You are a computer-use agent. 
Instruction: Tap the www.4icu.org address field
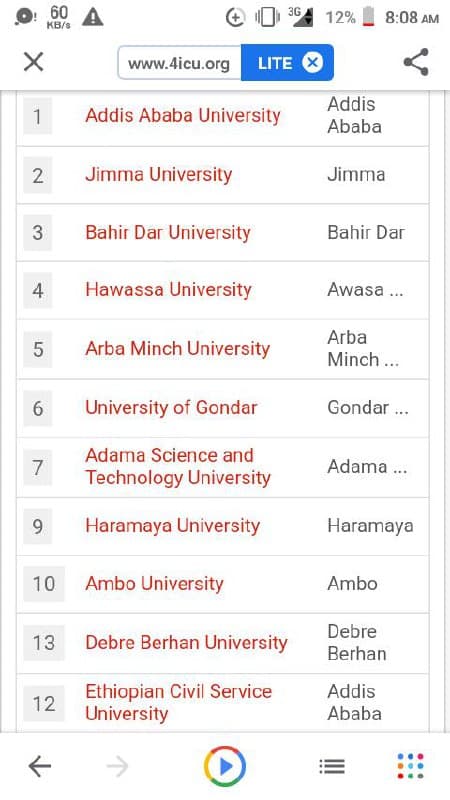click(x=179, y=63)
